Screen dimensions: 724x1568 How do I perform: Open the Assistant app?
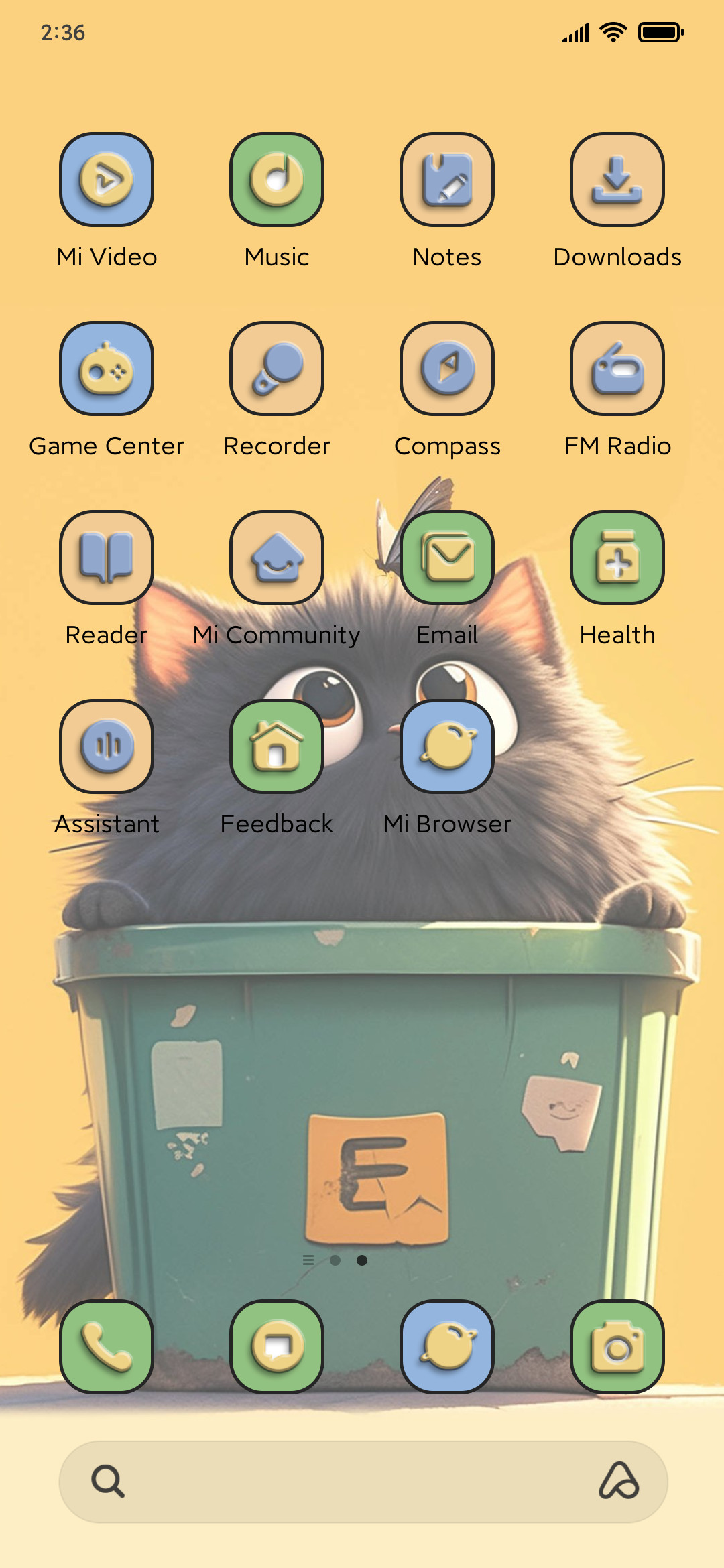click(107, 746)
